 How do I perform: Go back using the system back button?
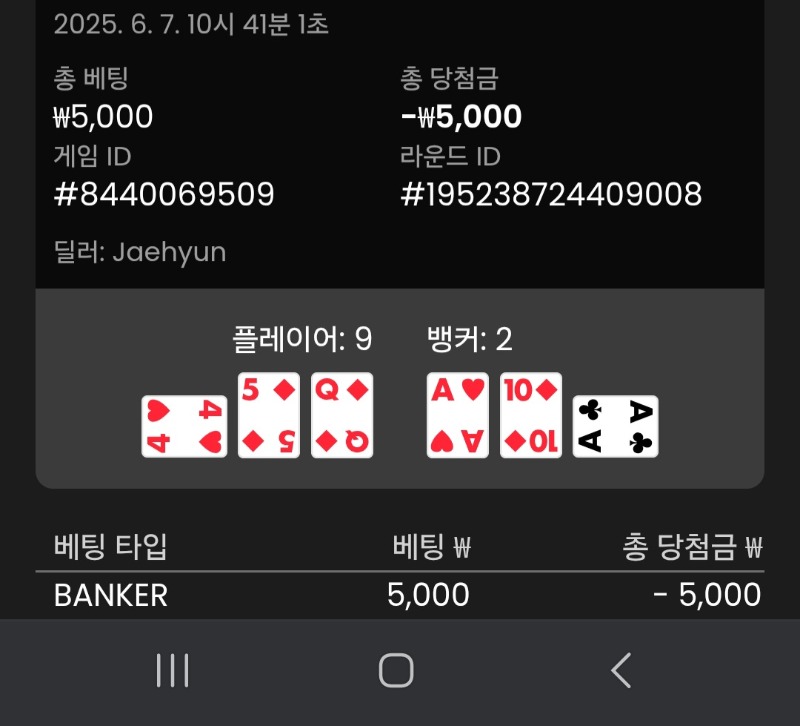(621, 670)
